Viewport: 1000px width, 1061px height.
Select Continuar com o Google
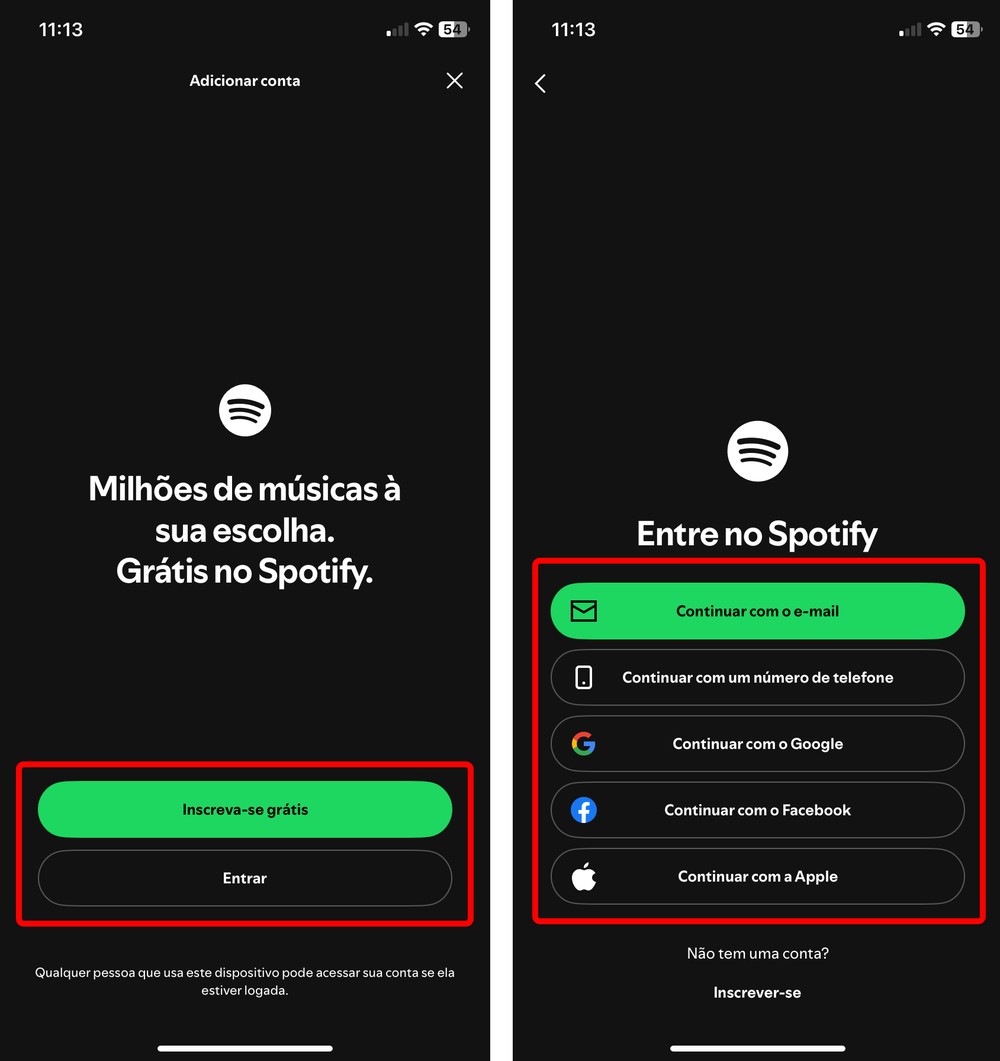pyautogui.click(x=757, y=743)
